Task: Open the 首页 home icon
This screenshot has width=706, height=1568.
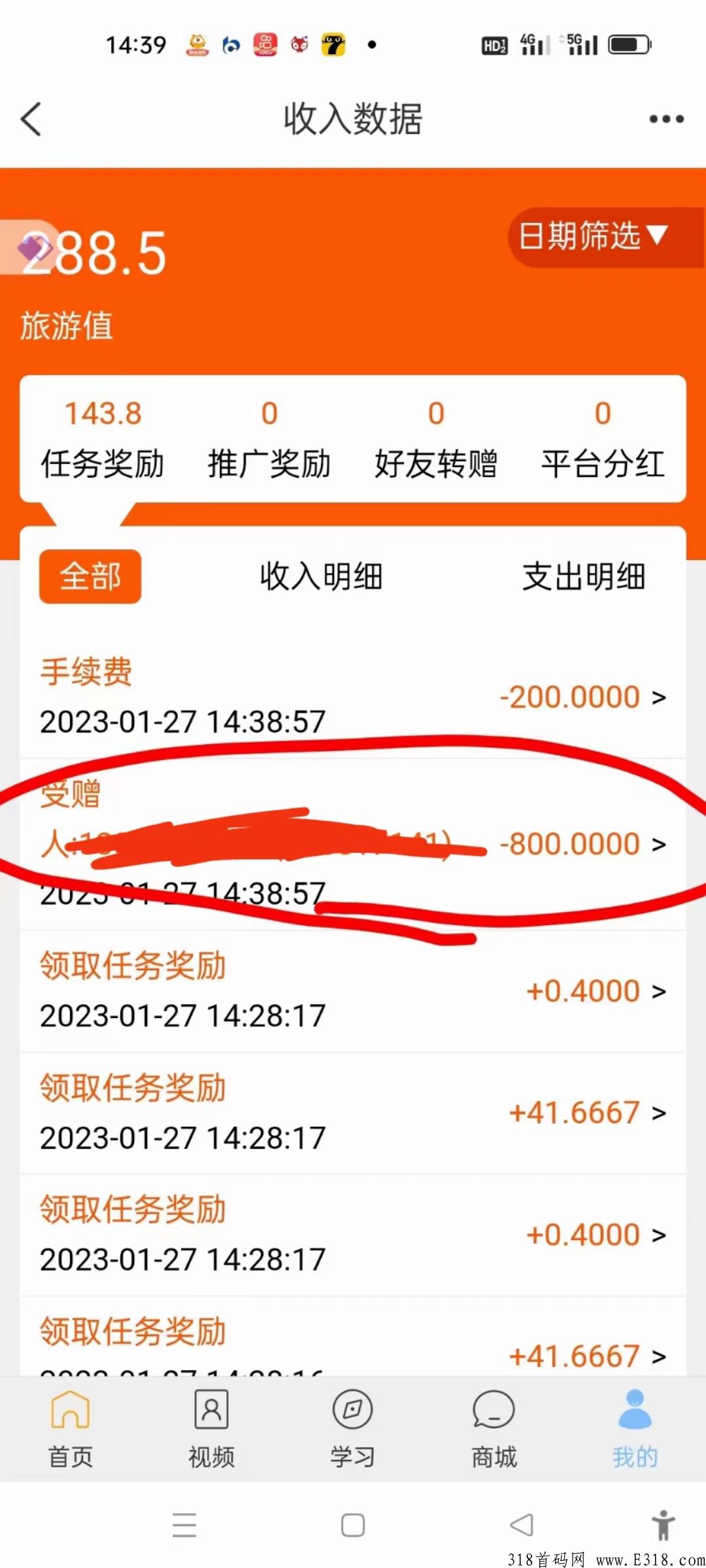Action: pyautogui.click(x=70, y=1424)
